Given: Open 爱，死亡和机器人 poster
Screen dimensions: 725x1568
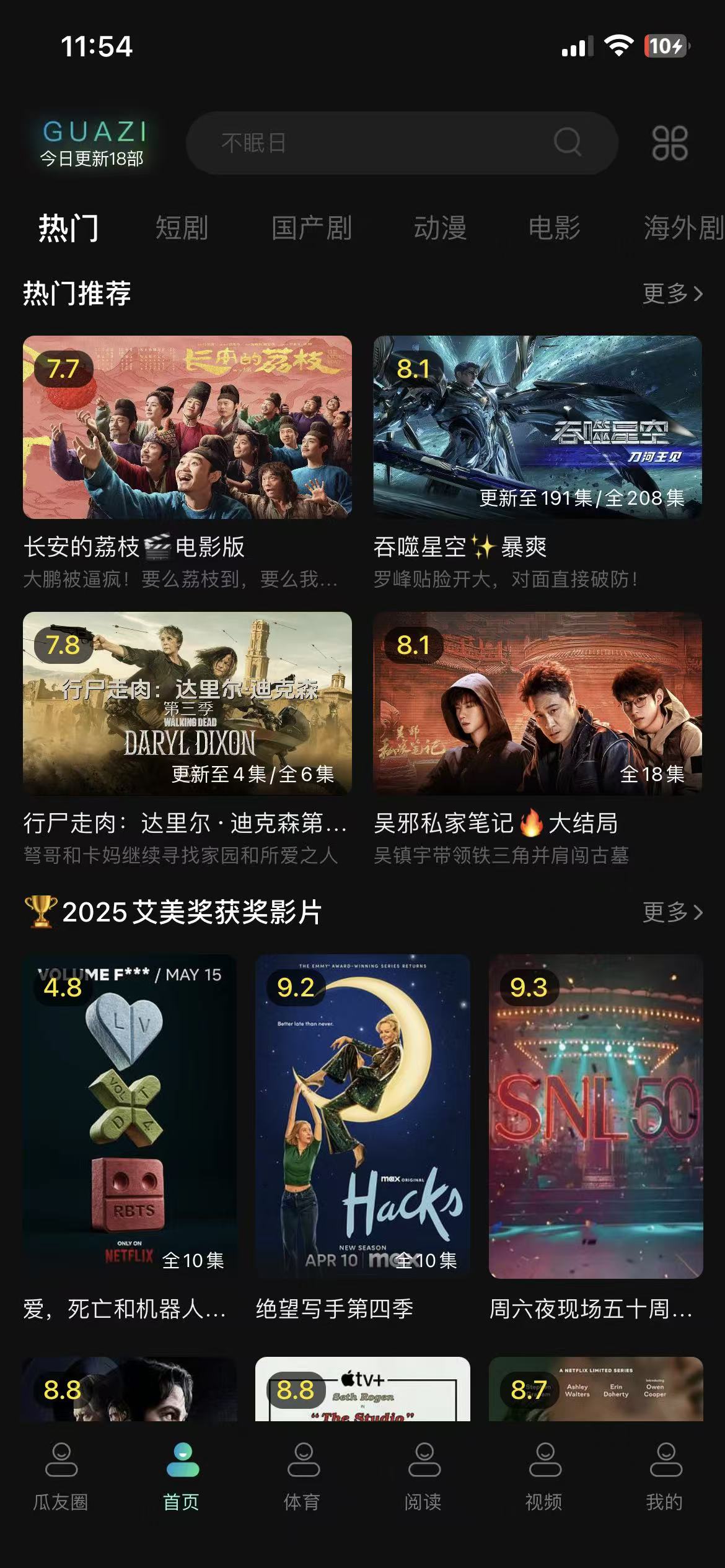Looking at the screenshot, I should pyautogui.click(x=130, y=1116).
